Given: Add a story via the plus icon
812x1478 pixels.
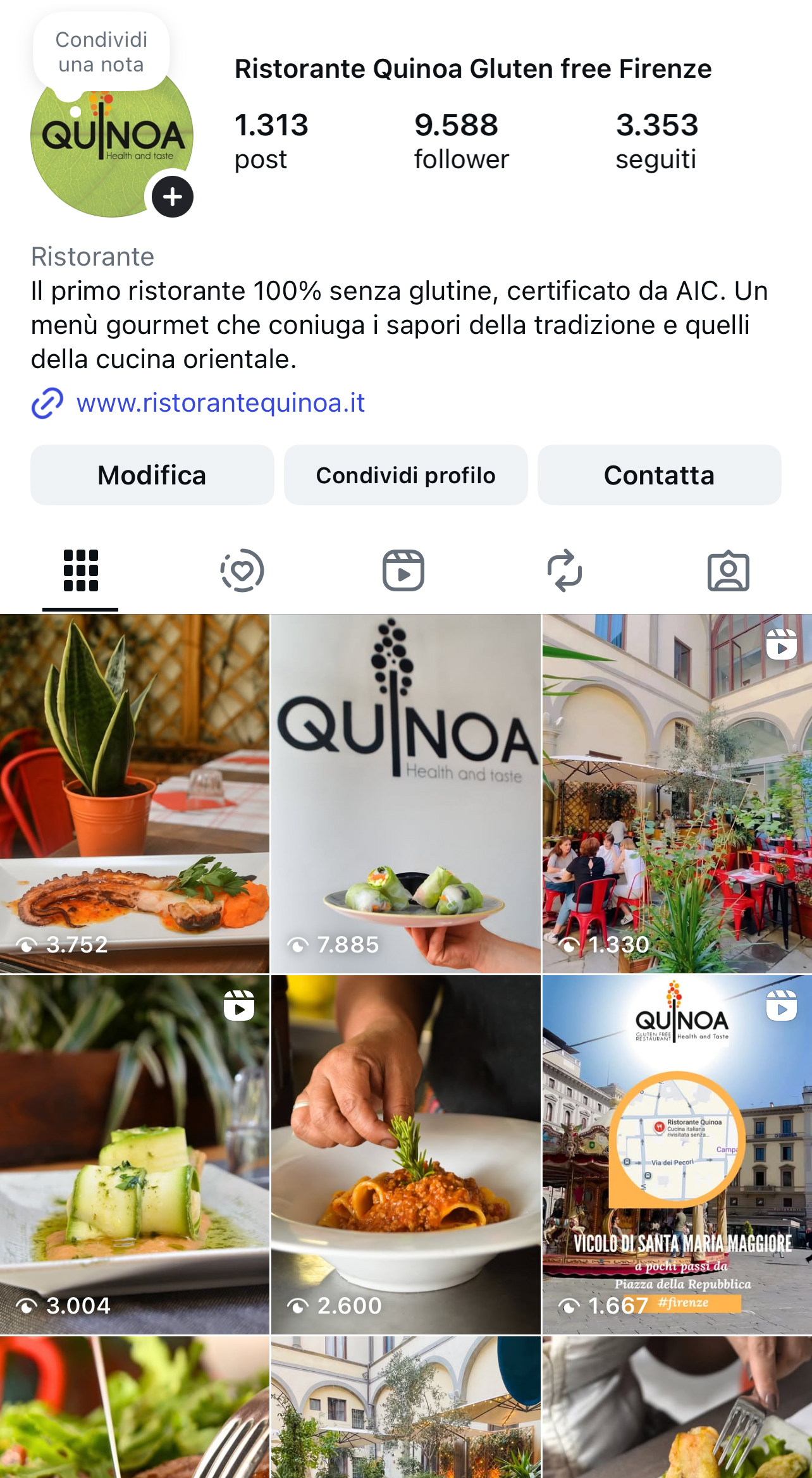Looking at the screenshot, I should 172,197.
